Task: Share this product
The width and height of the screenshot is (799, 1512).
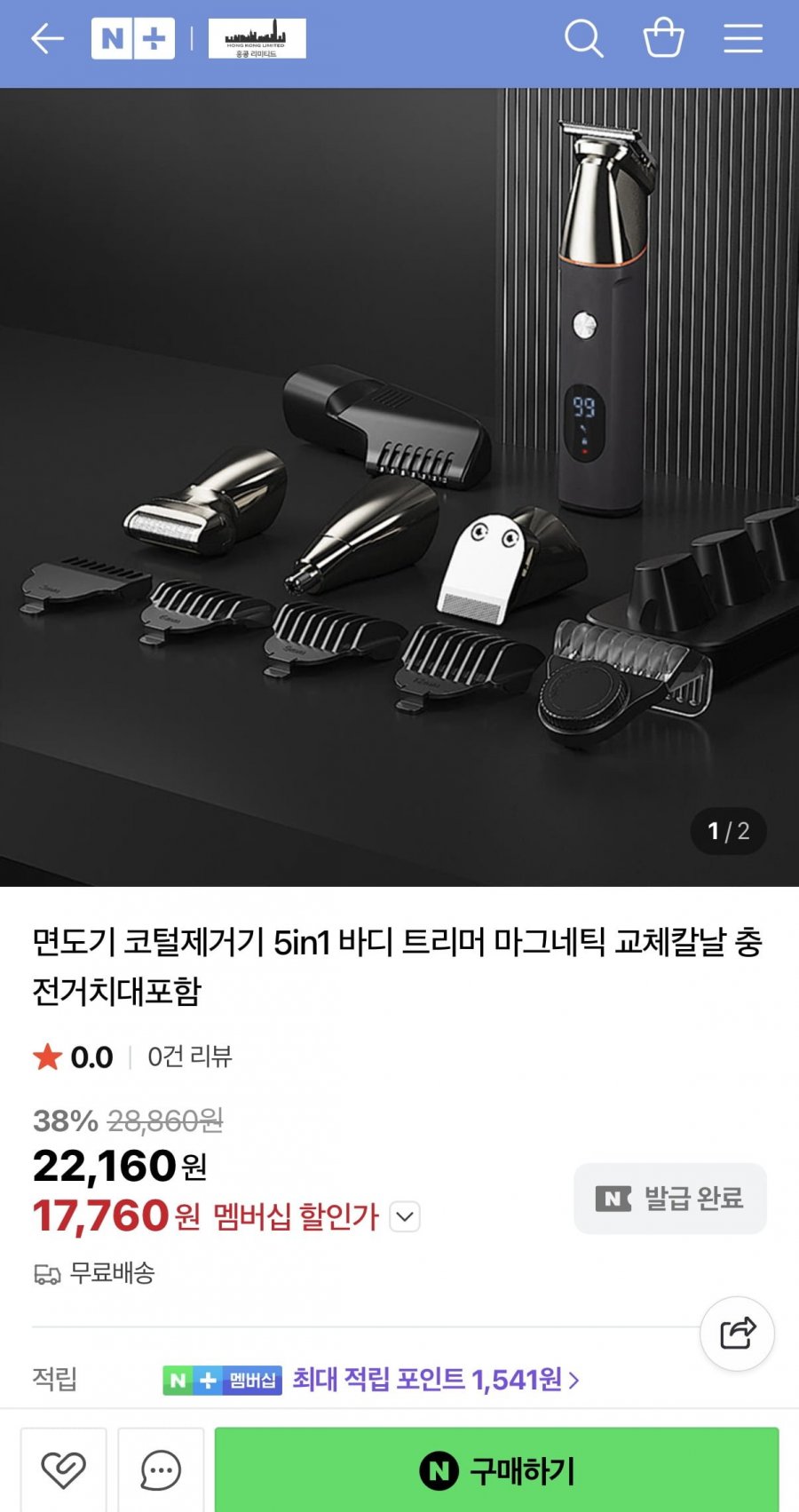Action: (x=737, y=1334)
